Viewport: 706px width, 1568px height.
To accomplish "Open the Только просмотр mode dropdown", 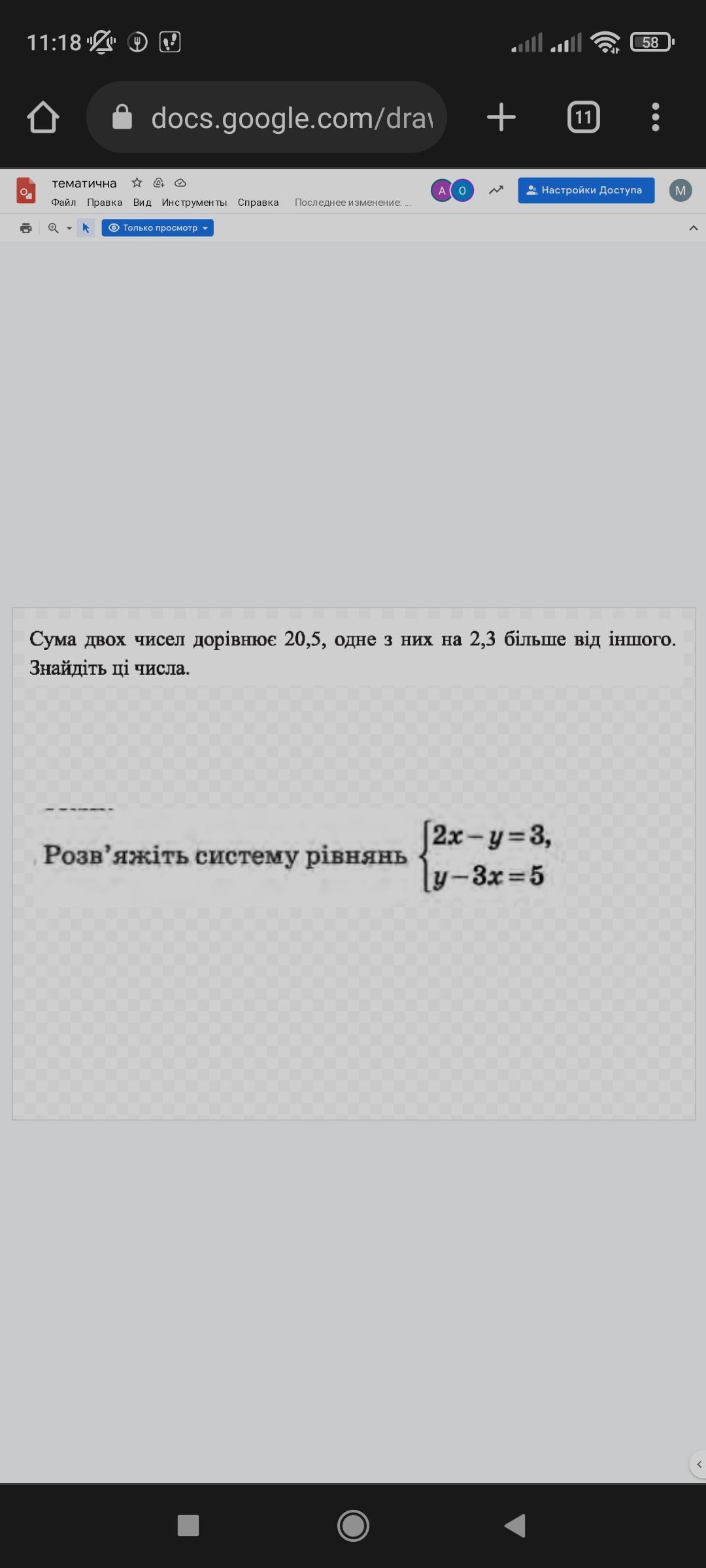I will [x=158, y=228].
